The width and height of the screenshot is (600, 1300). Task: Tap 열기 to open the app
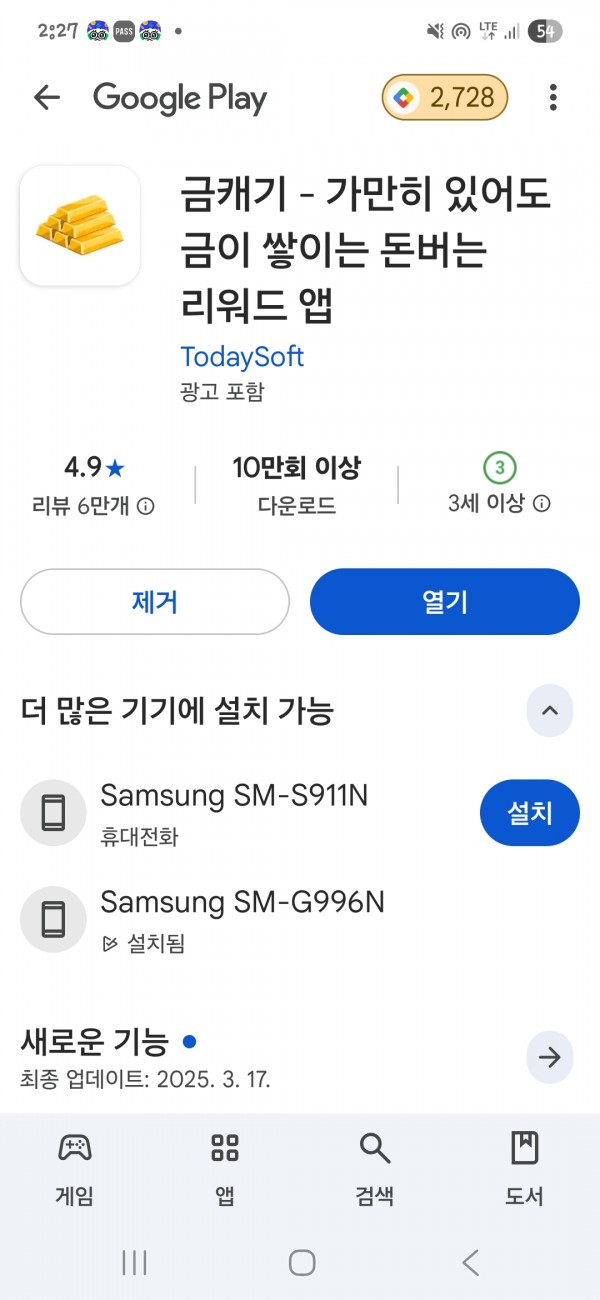(445, 602)
